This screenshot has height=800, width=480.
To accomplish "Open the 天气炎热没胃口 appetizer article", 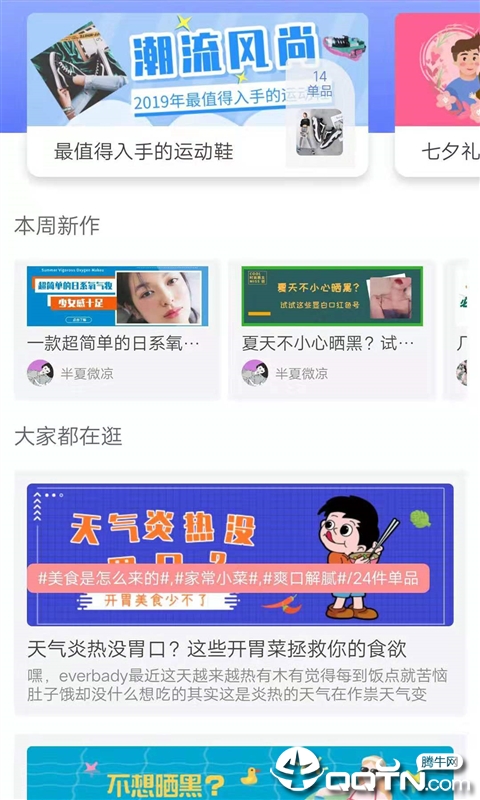I will click(240, 593).
